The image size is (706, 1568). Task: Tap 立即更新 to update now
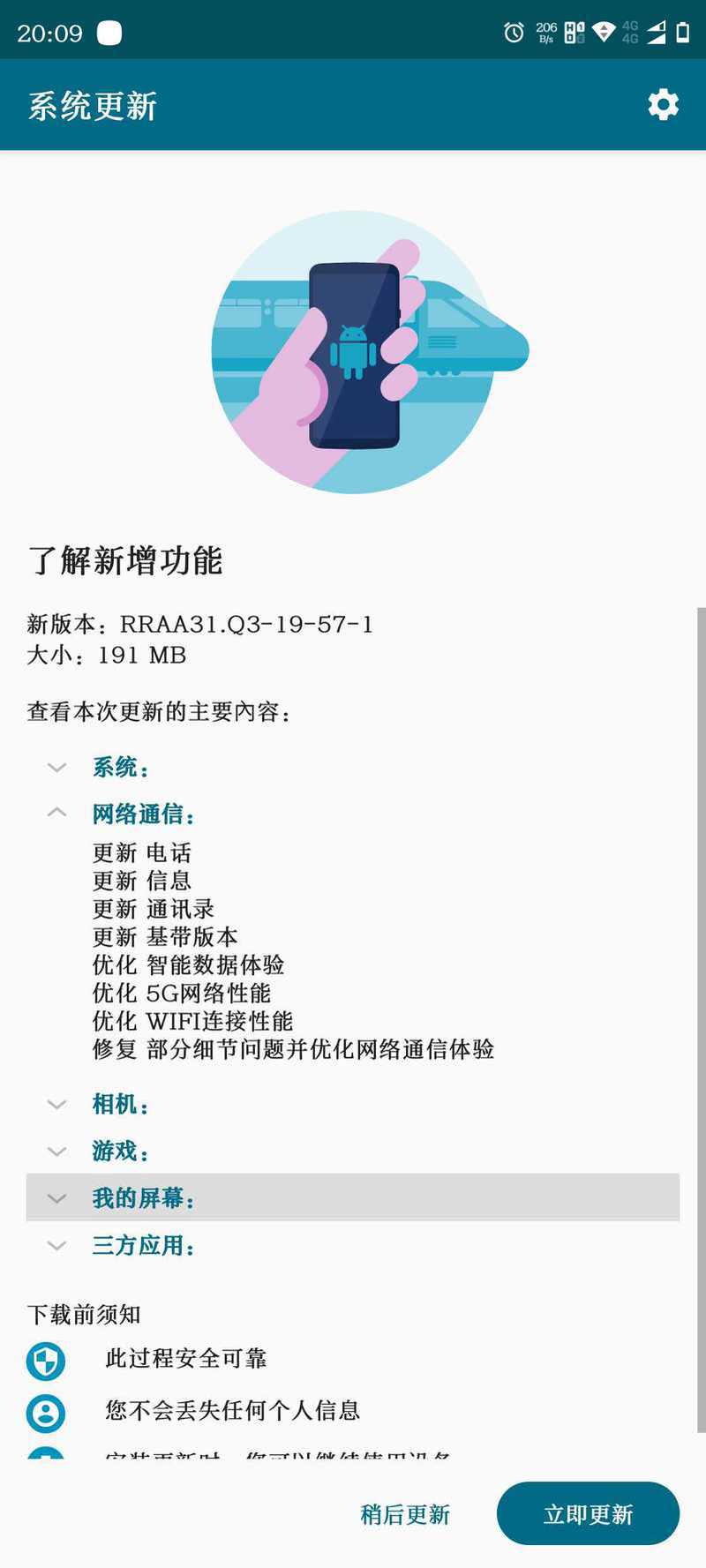pos(588,1514)
